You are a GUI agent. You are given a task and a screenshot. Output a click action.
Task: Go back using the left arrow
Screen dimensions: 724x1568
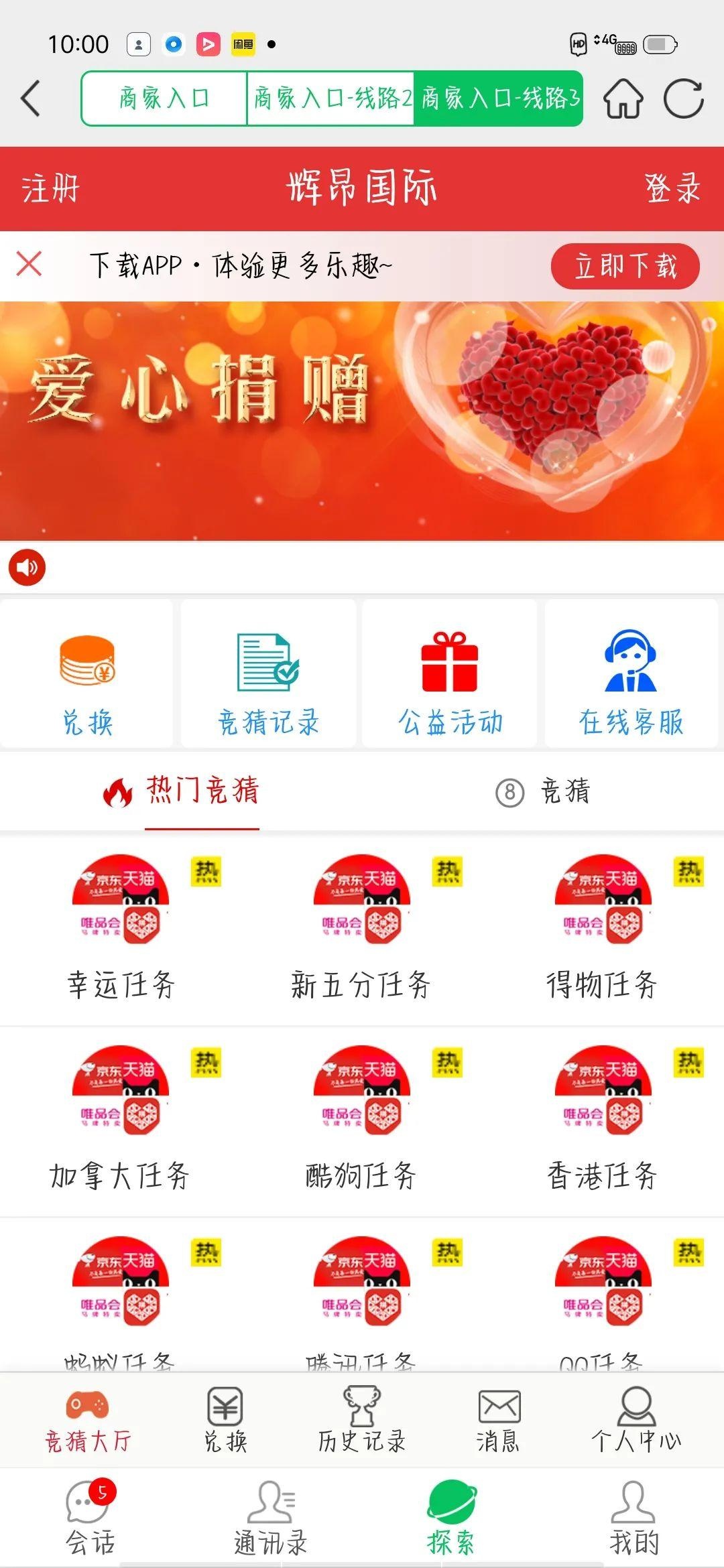tap(28, 97)
